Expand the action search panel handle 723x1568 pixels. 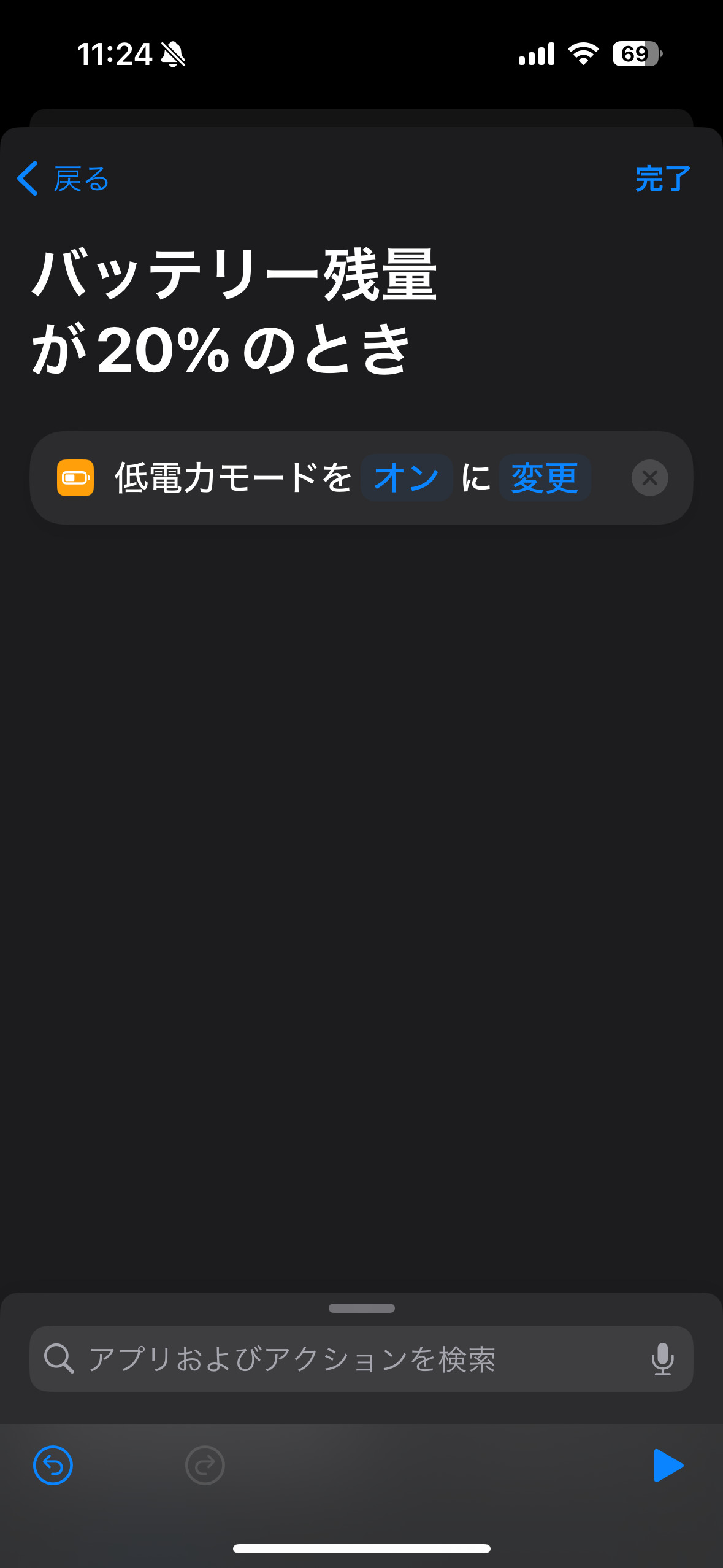click(361, 1308)
